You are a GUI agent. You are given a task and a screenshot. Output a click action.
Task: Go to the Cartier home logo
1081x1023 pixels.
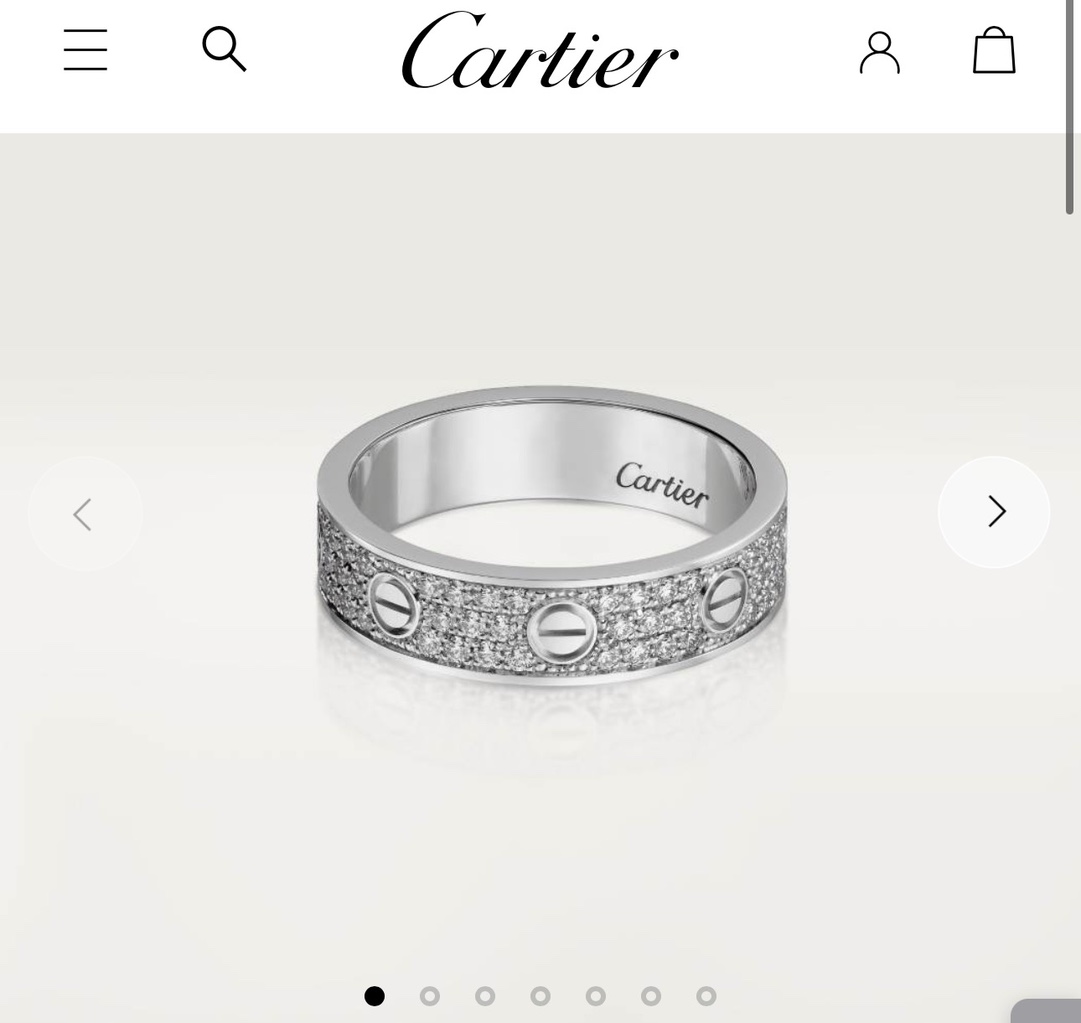(539, 51)
